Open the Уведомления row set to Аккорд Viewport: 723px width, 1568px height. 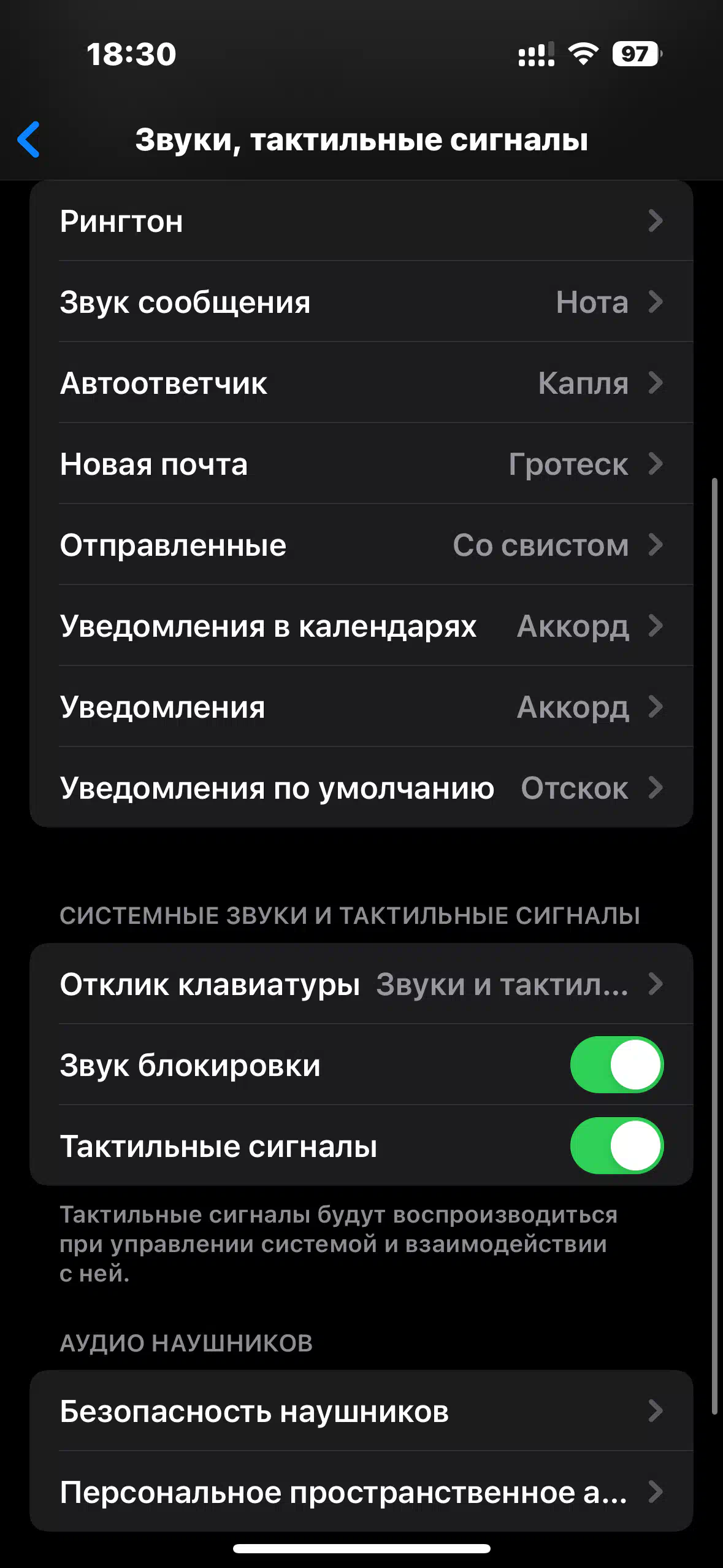click(x=361, y=706)
